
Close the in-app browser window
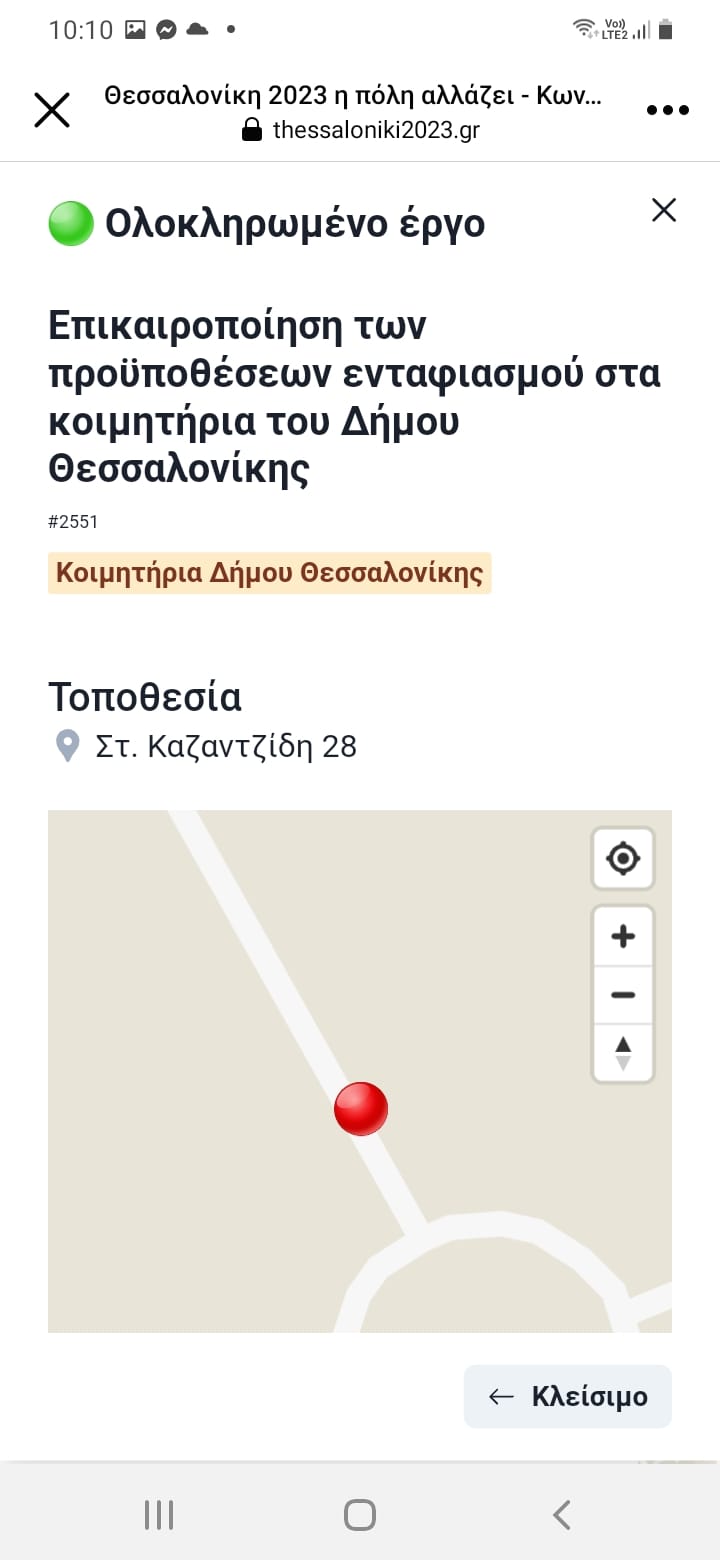pyautogui.click(x=52, y=110)
